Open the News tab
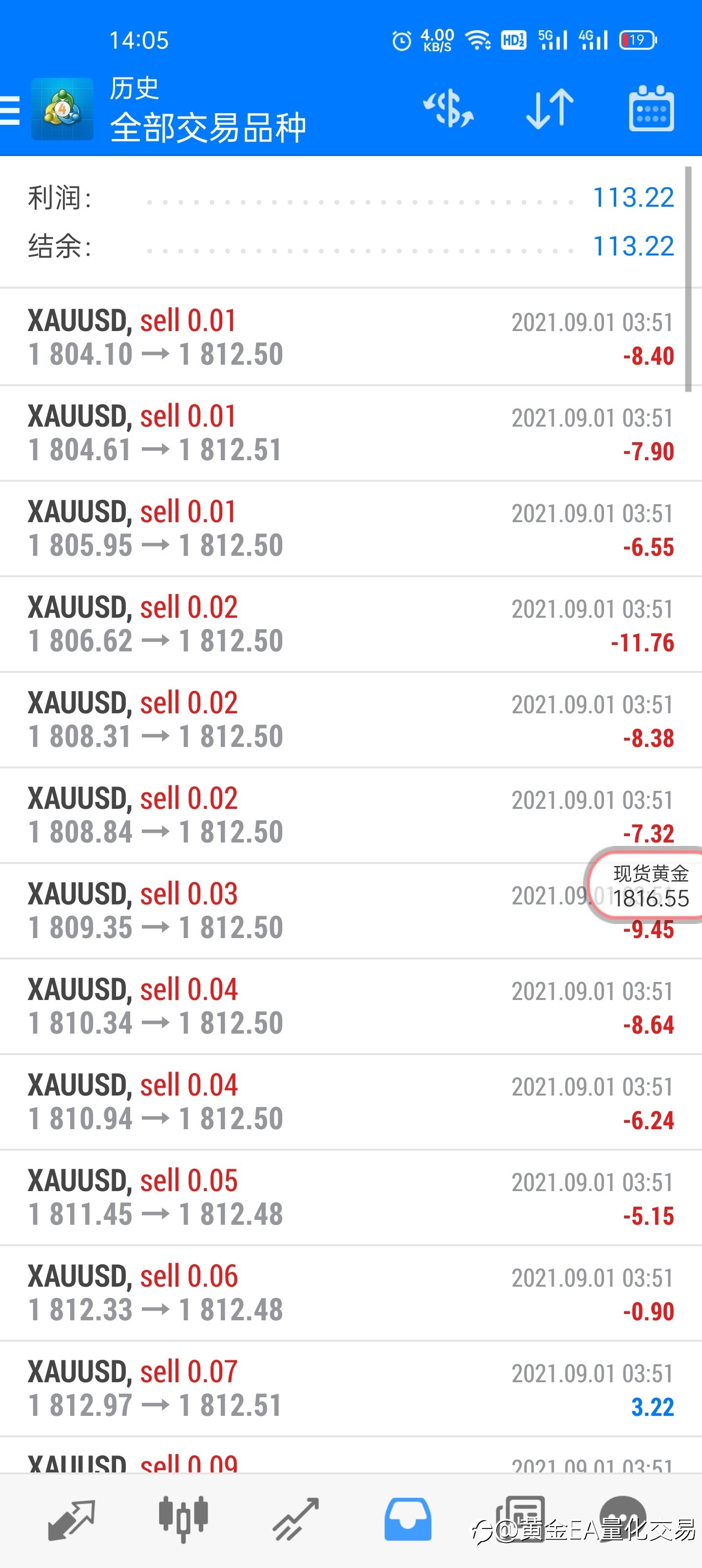 point(520,1520)
